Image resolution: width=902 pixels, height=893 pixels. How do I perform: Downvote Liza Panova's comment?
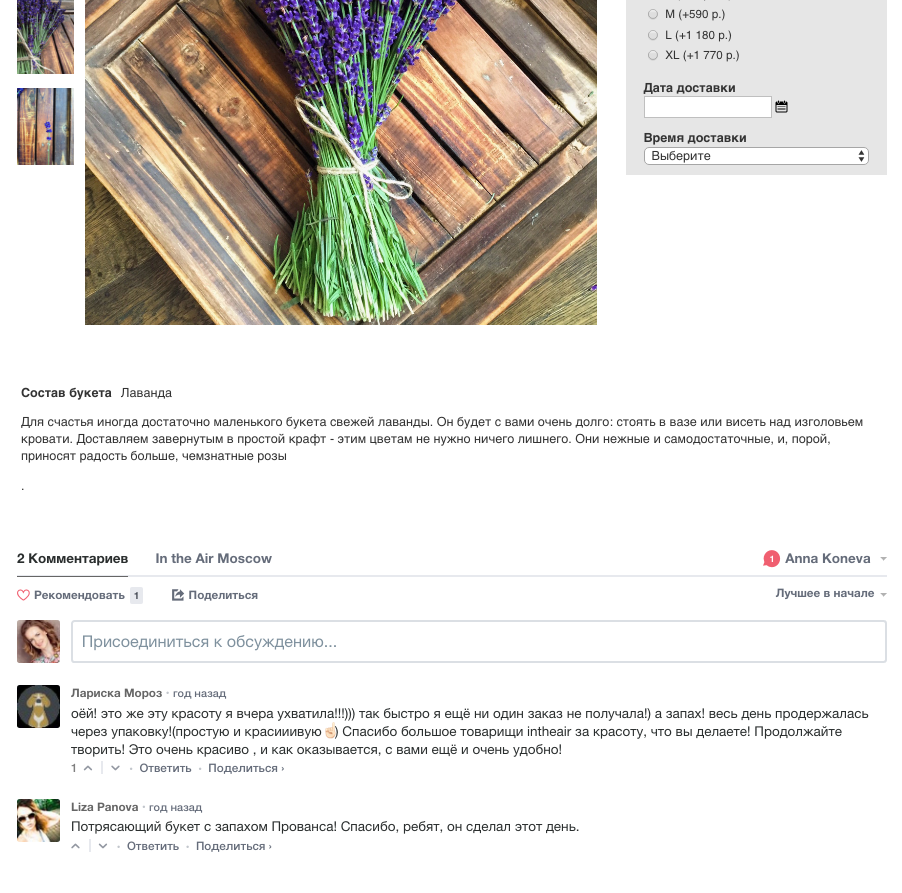click(102, 846)
